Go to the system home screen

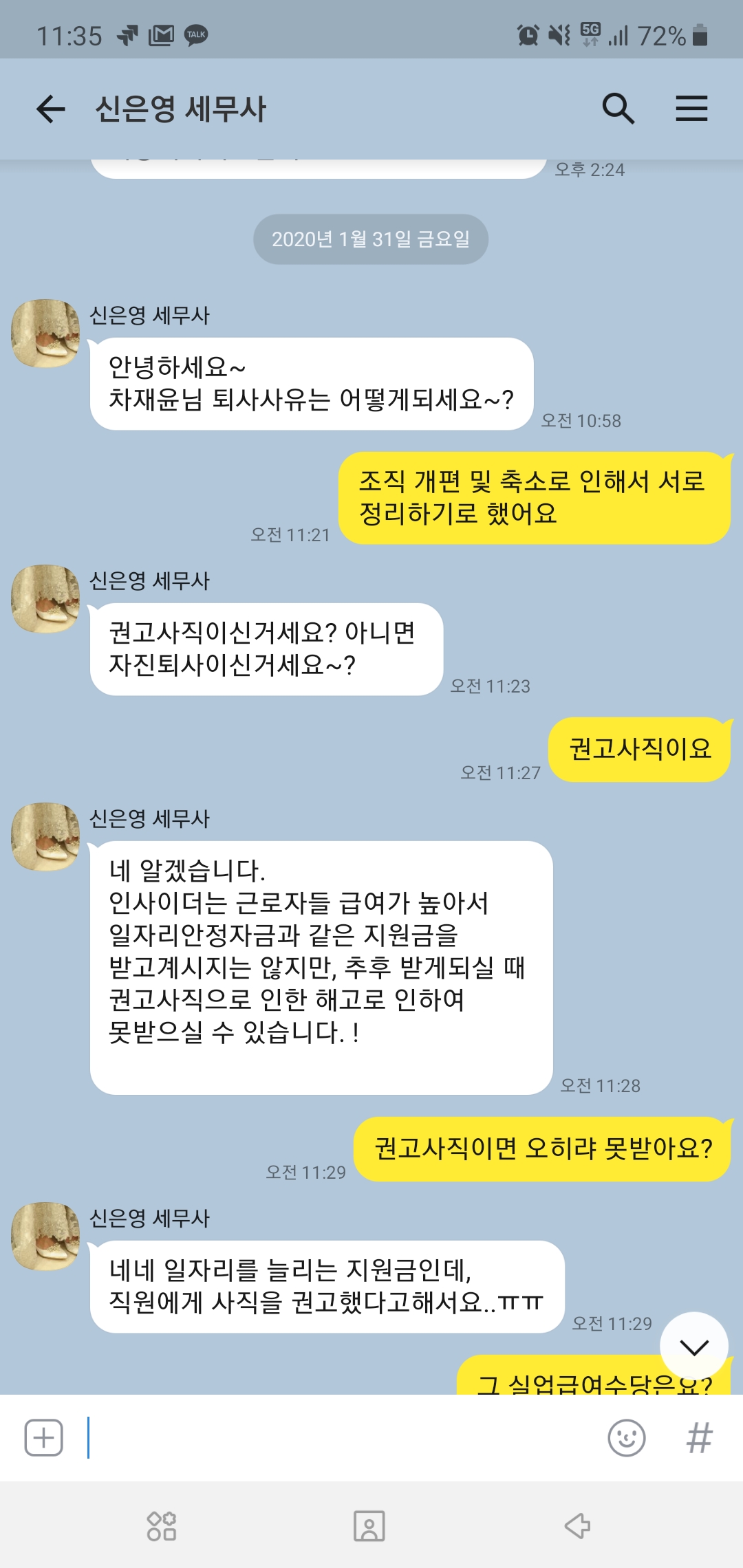(x=369, y=1525)
